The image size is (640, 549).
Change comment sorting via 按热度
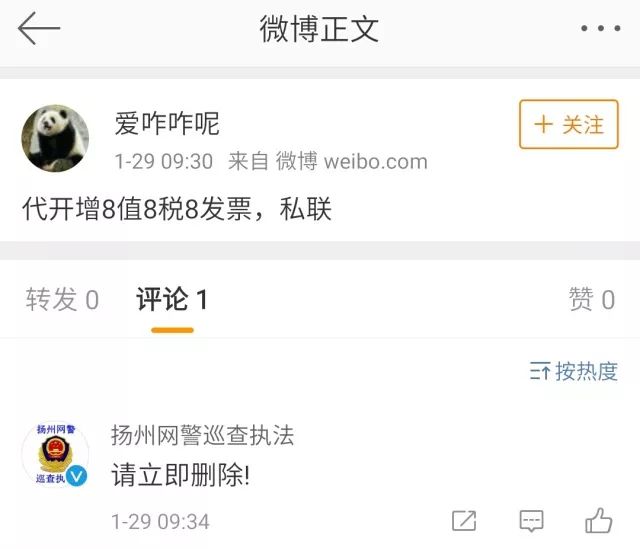pyautogui.click(x=574, y=372)
